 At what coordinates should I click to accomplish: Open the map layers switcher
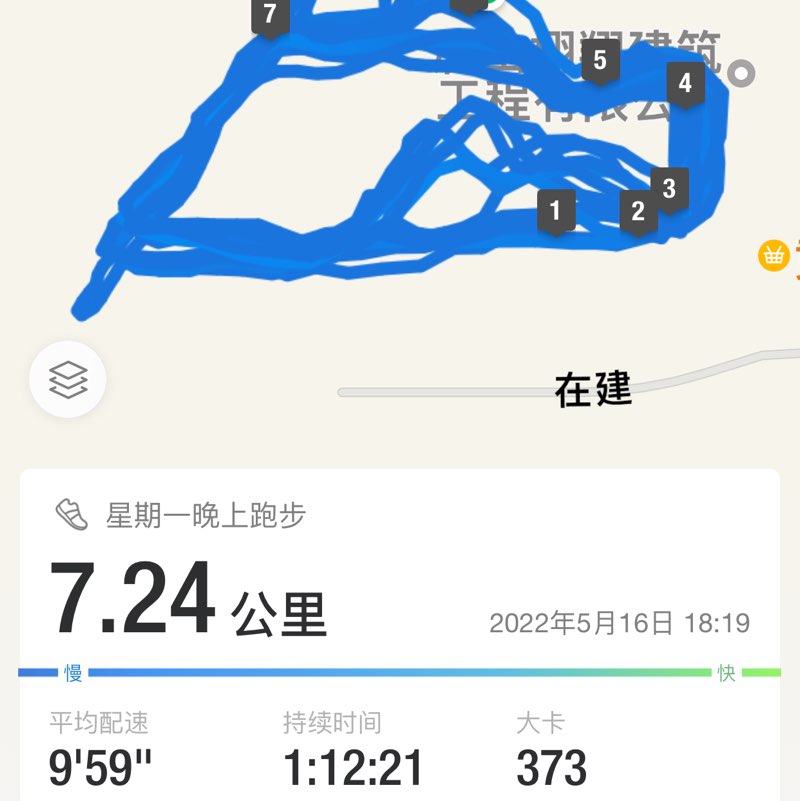(68, 380)
